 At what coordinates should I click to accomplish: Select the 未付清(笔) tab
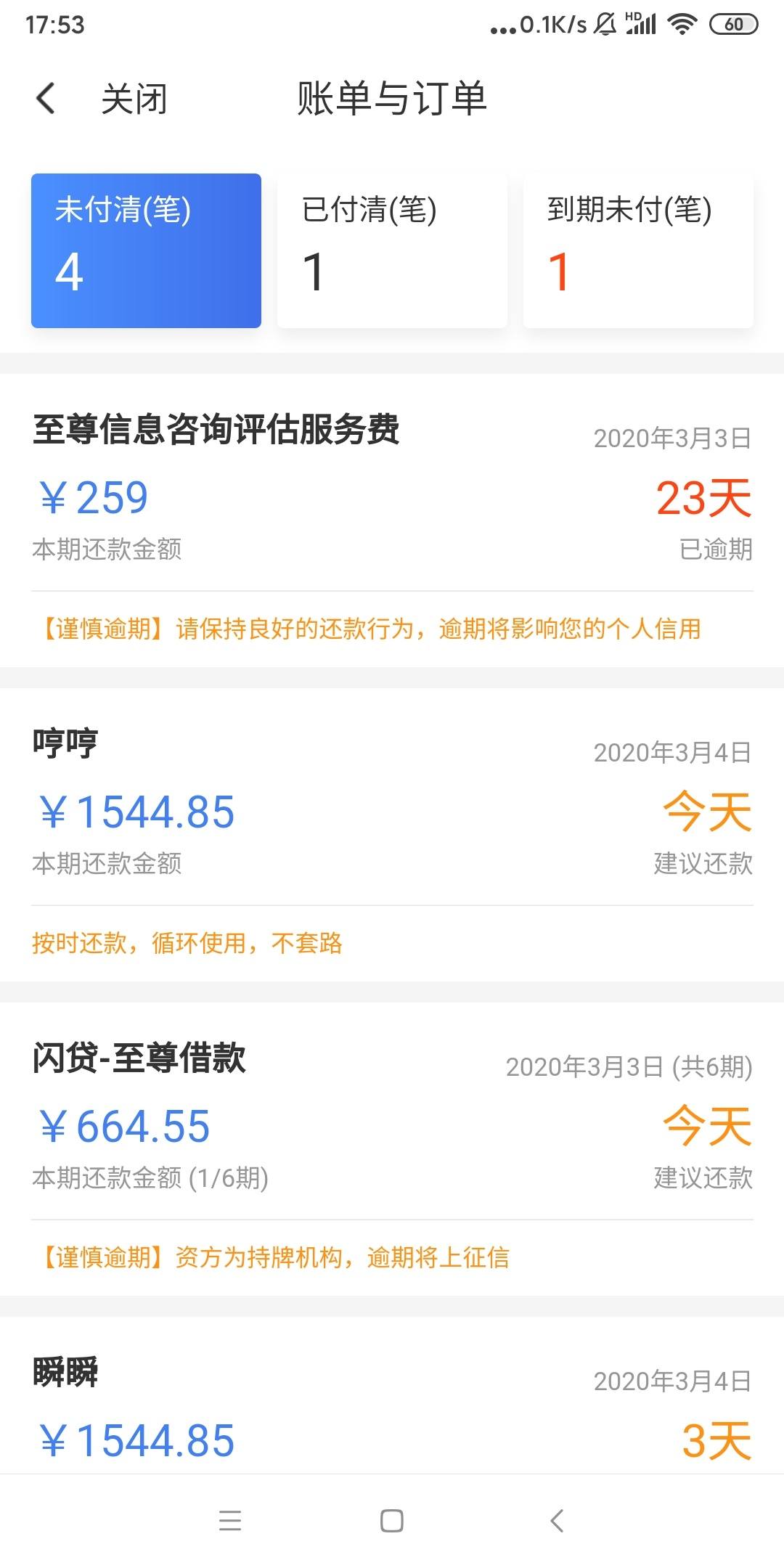(146, 250)
